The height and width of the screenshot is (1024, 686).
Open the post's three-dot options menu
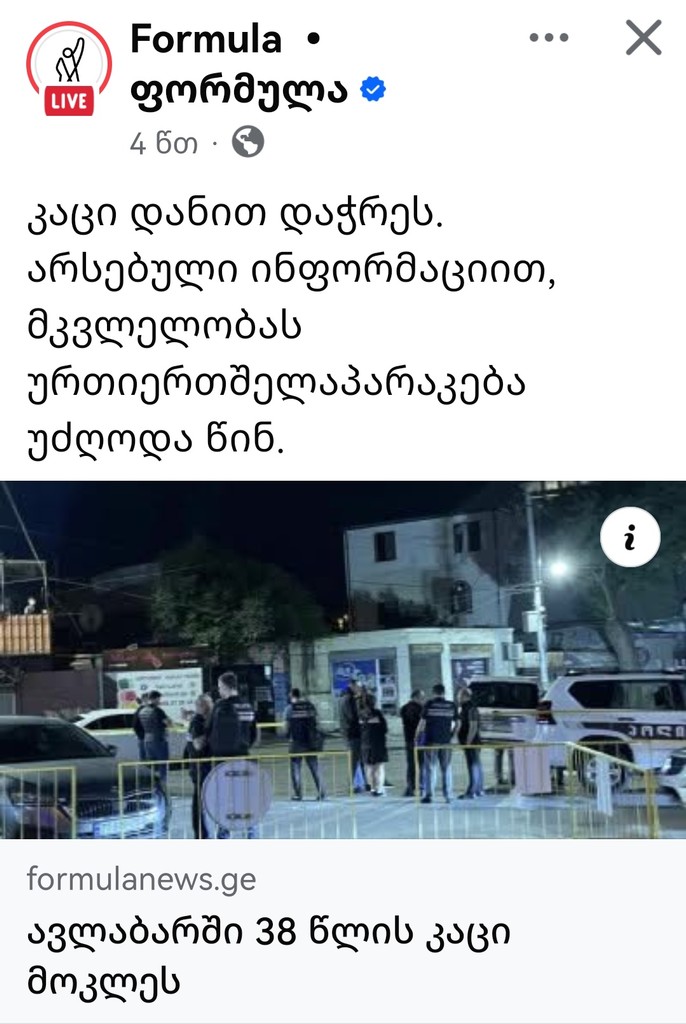[x=548, y=38]
